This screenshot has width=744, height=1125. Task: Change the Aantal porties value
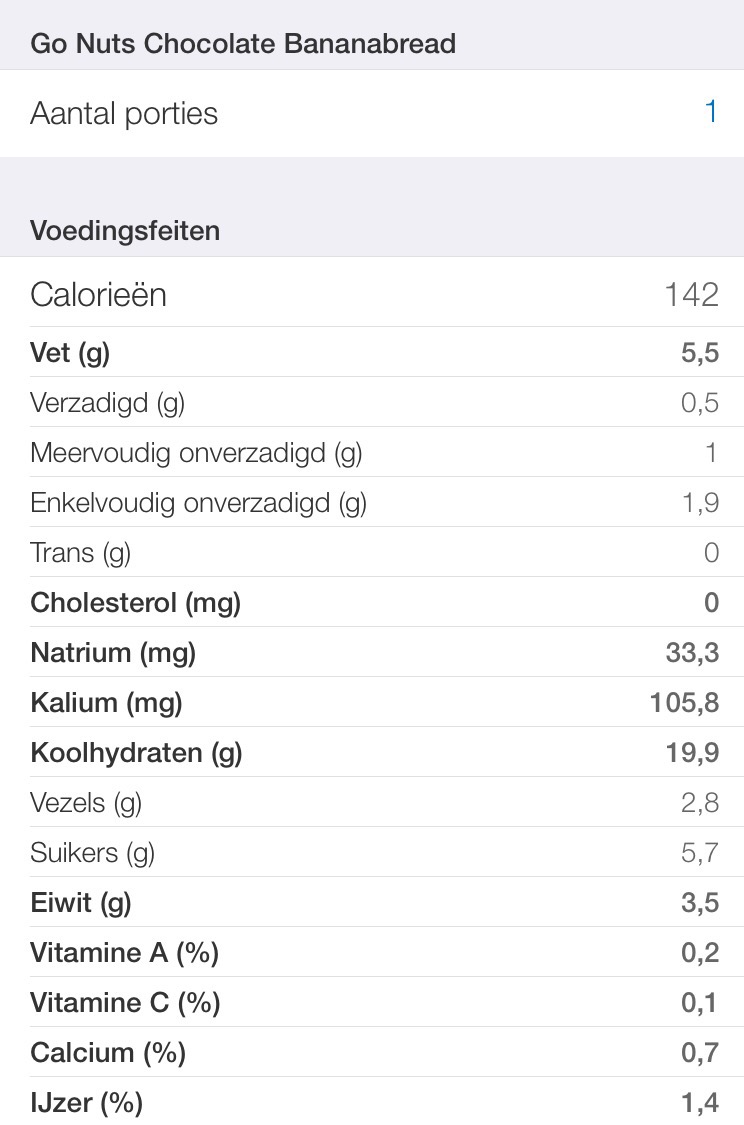pos(710,113)
